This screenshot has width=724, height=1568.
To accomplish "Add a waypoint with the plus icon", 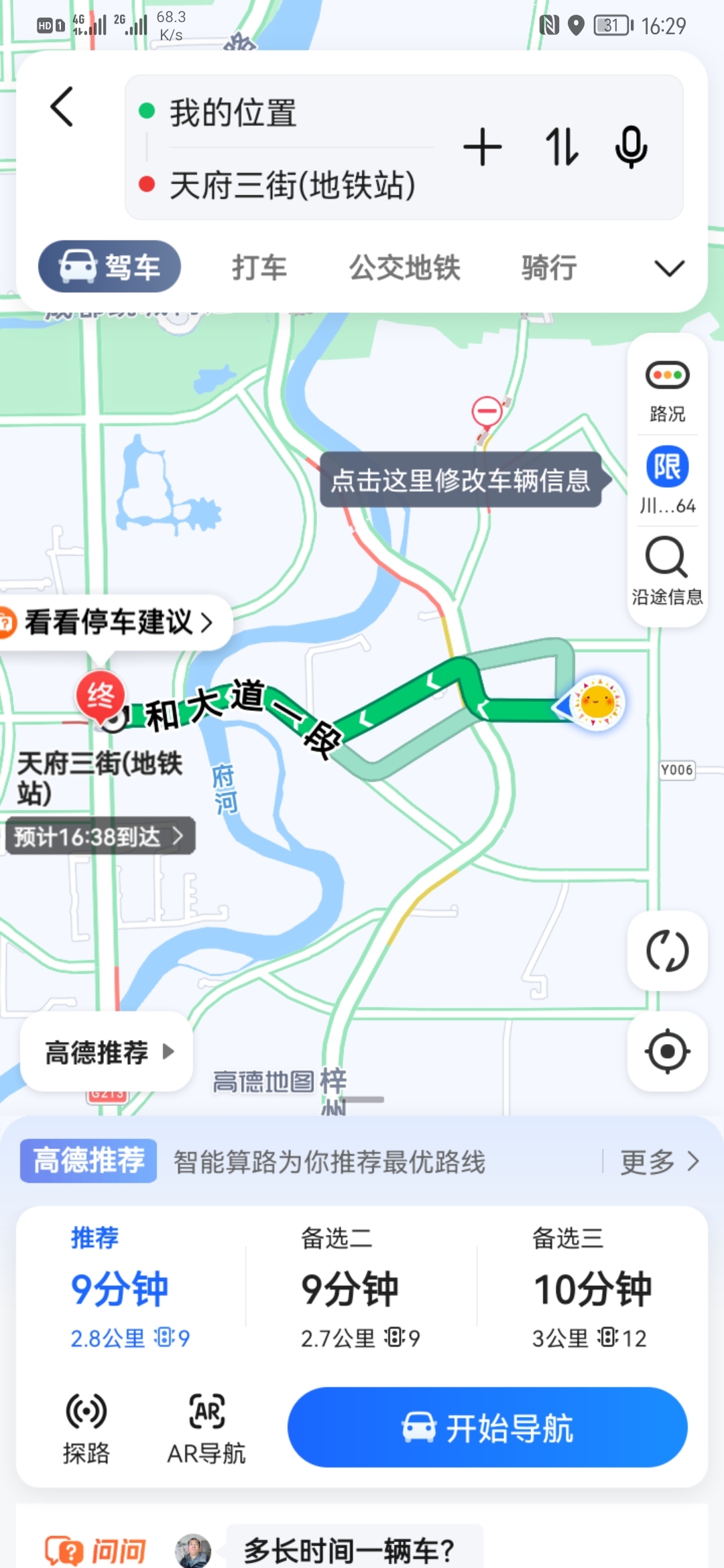I will pos(482,147).
